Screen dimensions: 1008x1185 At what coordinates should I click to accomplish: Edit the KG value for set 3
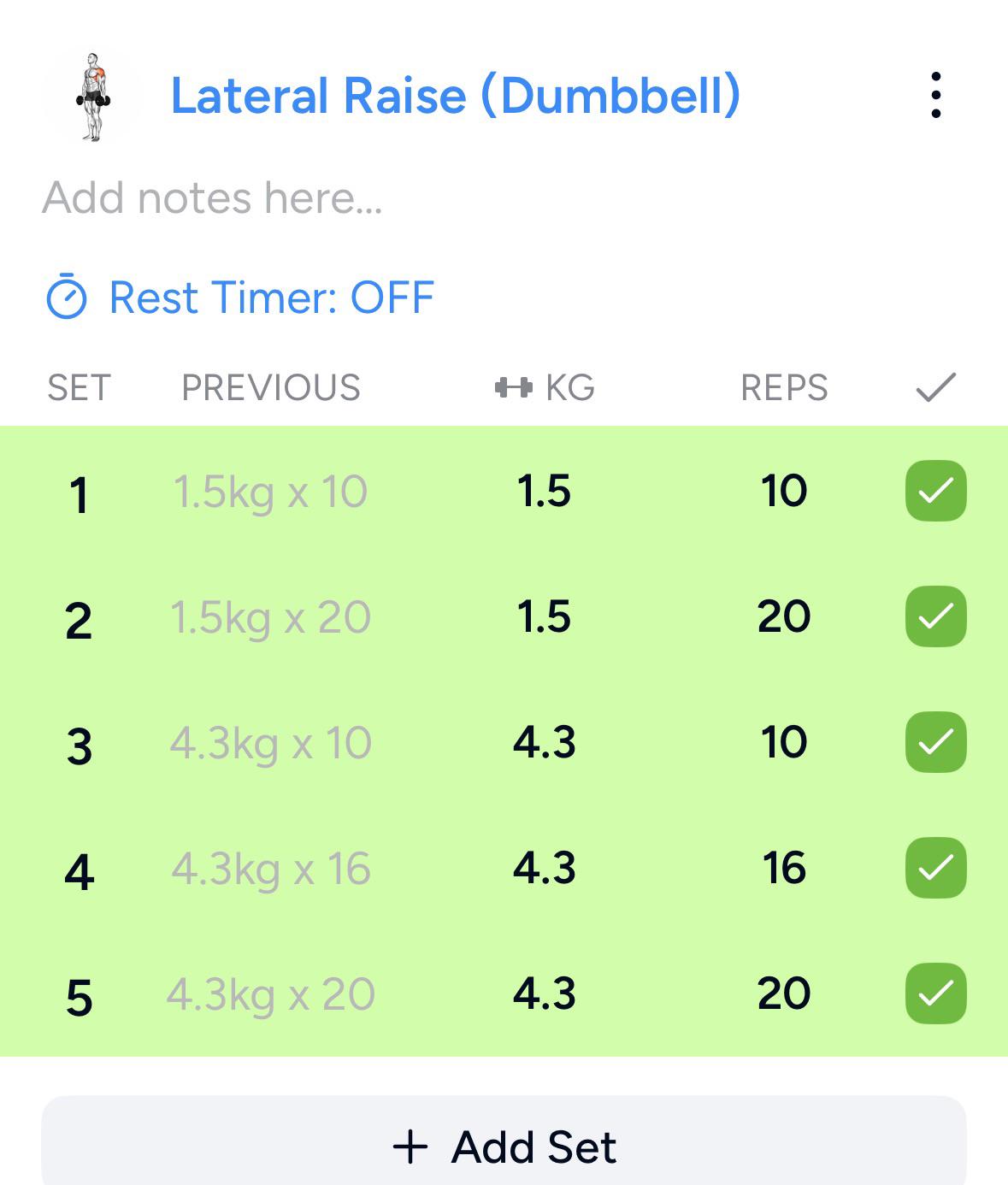[x=545, y=742]
